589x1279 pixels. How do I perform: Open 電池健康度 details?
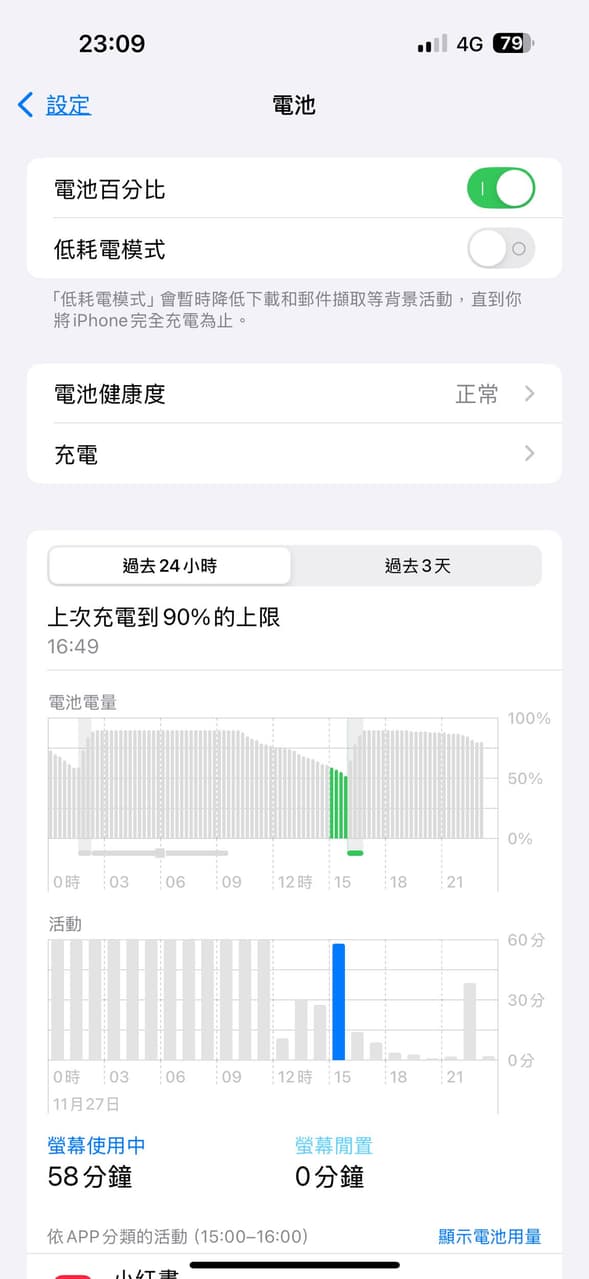click(294, 394)
